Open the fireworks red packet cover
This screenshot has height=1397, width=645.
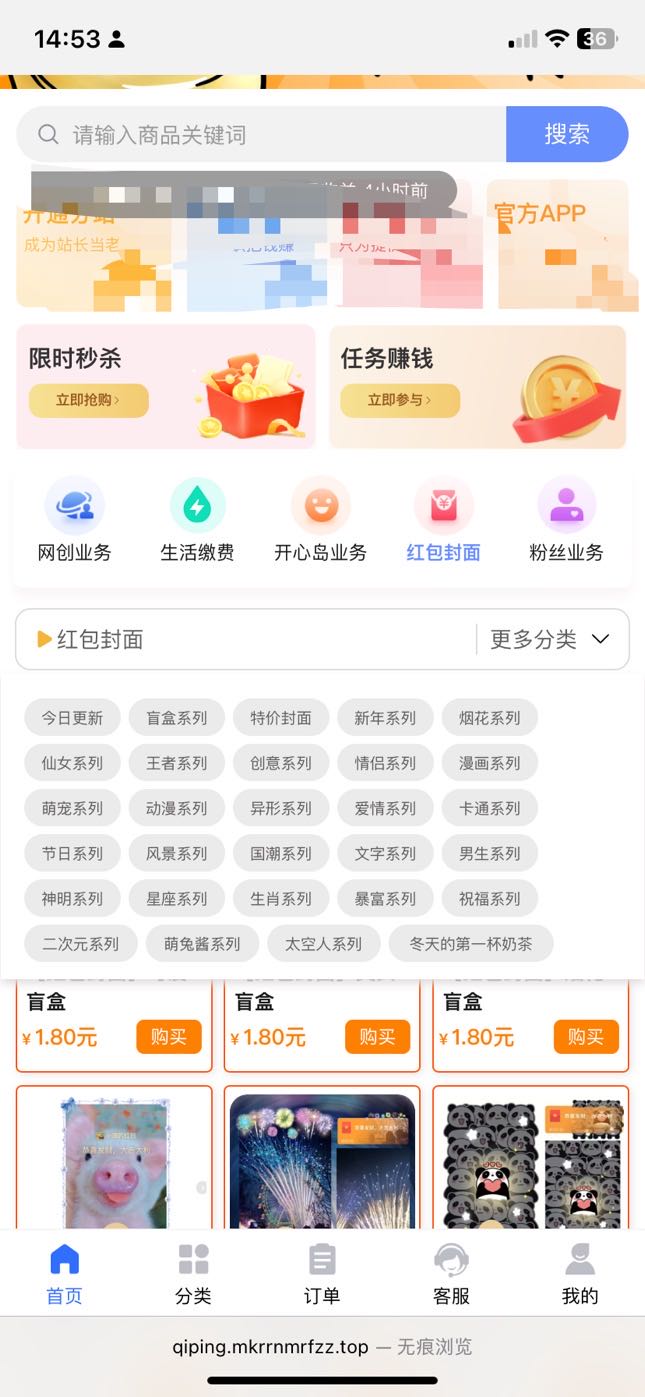322,1160
